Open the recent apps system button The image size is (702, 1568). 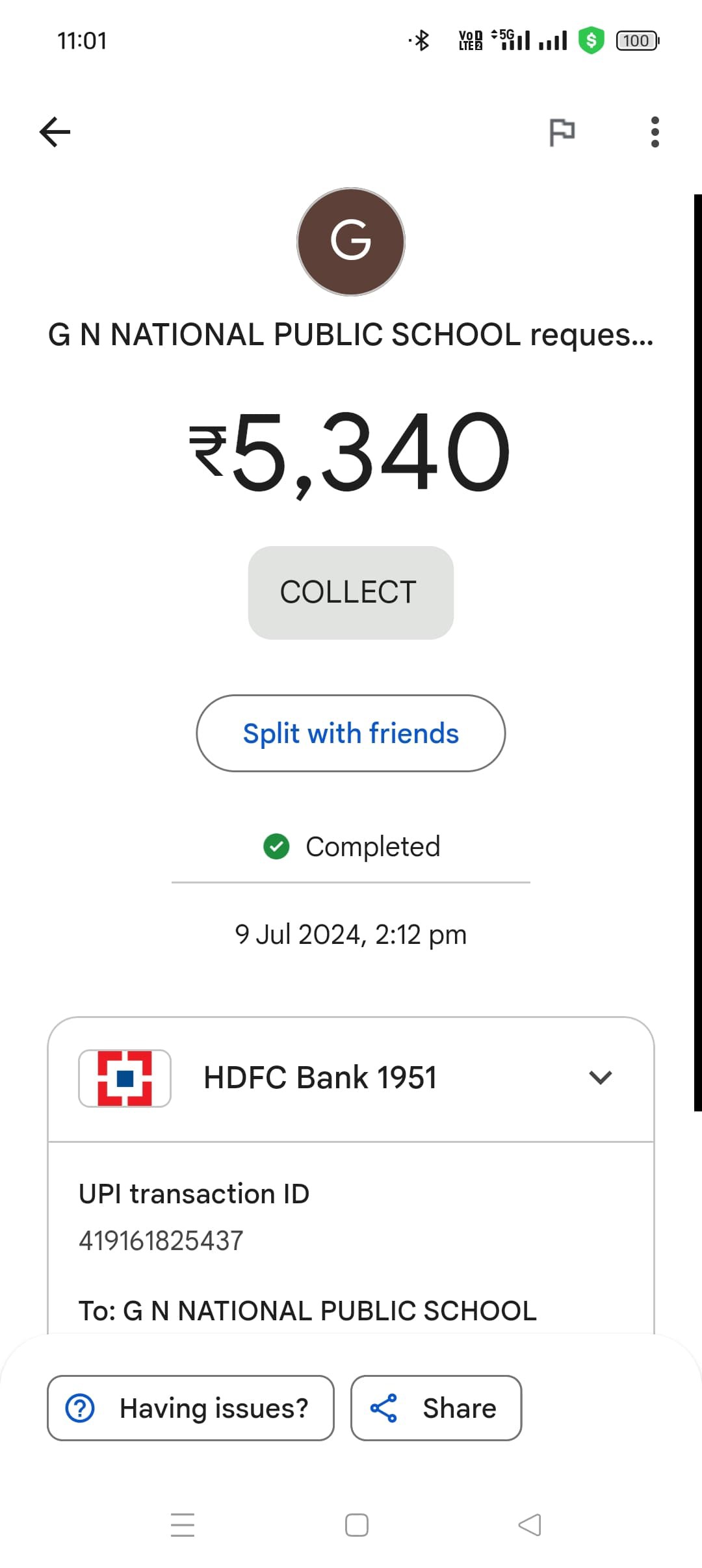pos(183,1525)
